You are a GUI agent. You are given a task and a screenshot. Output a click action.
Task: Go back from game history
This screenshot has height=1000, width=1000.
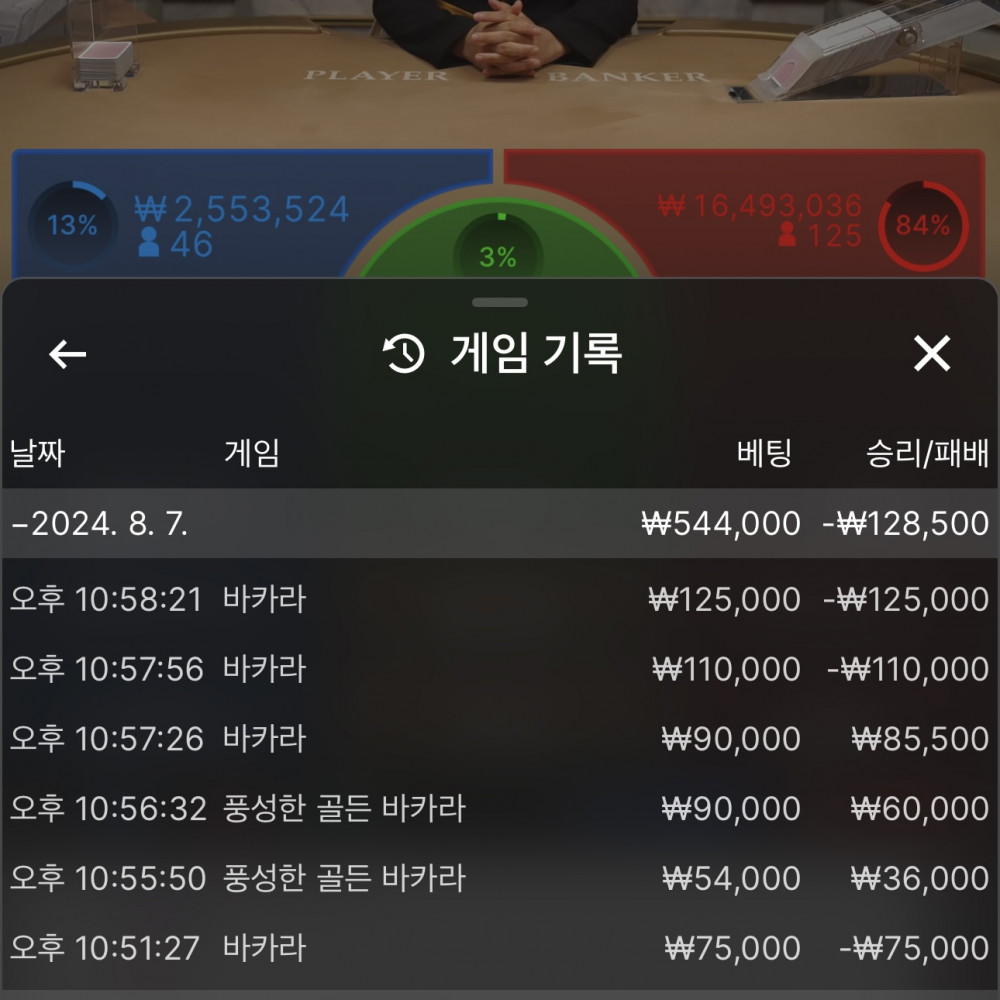pos(68,354)
